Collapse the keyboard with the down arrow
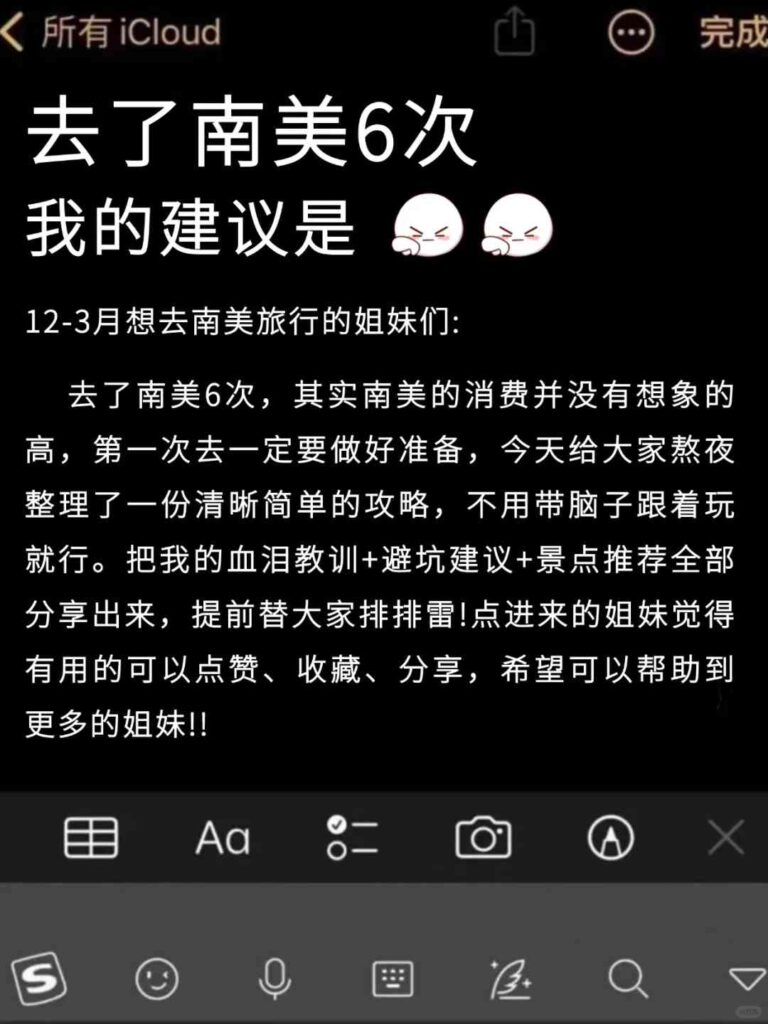 (x=746, y=979)
